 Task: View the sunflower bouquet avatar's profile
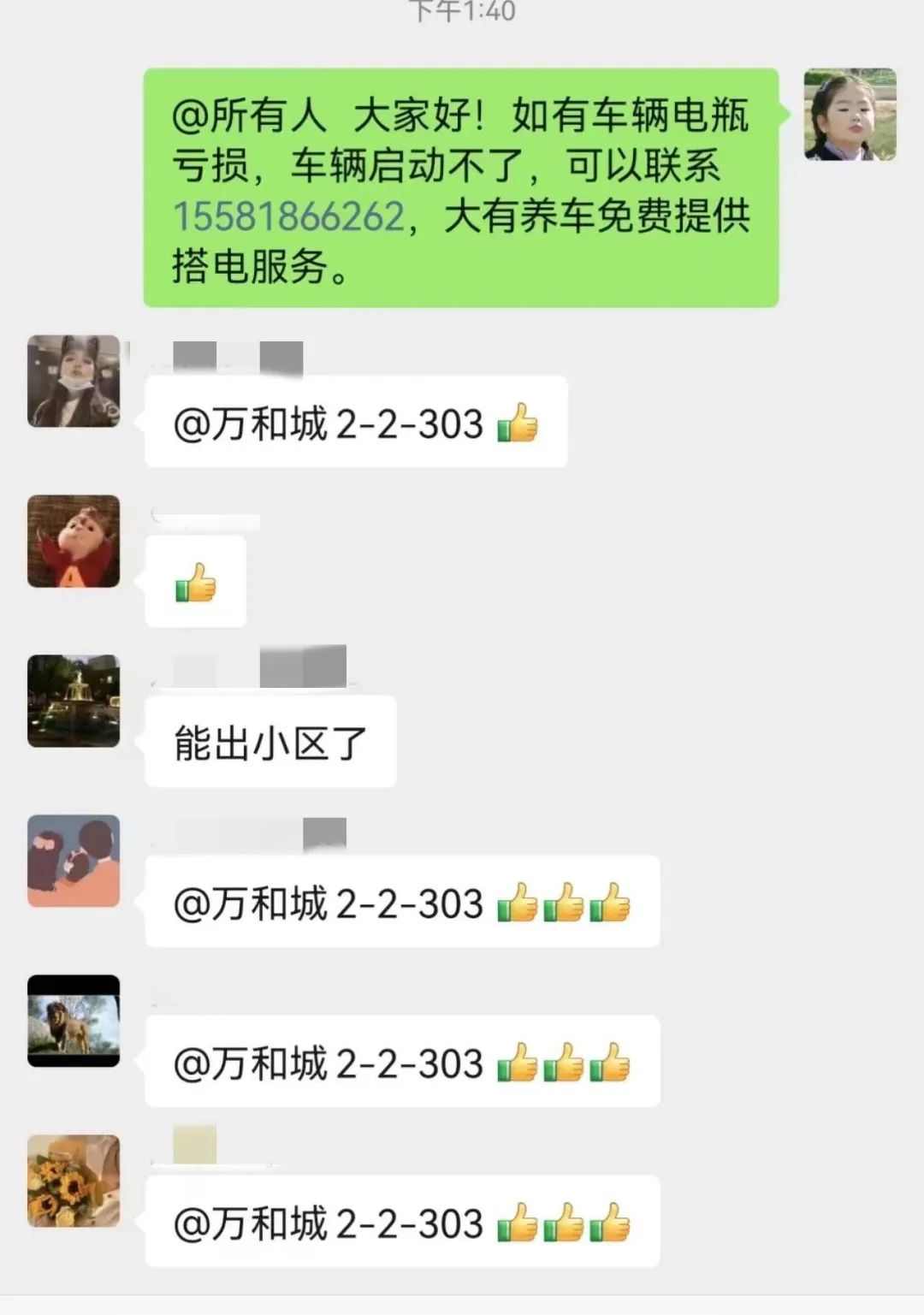point(74,1181)
